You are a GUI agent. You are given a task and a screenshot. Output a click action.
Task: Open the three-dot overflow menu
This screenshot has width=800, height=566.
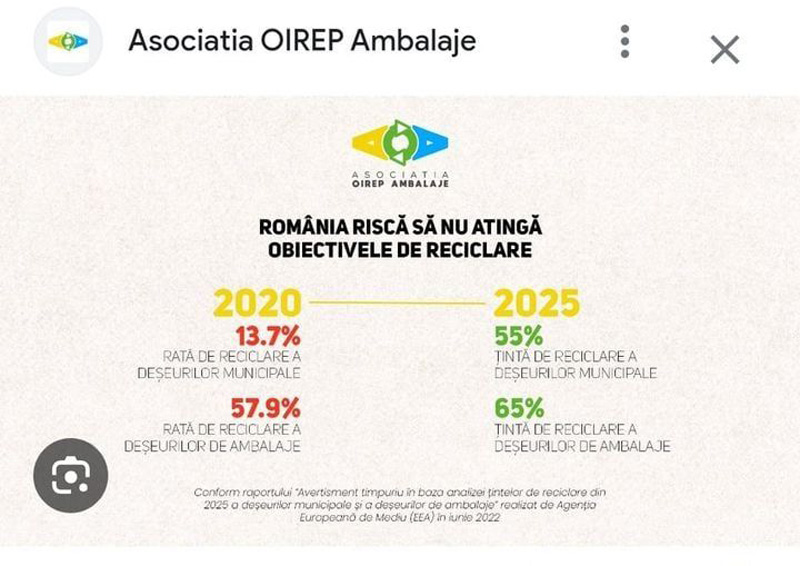click(x=624, y=42)
